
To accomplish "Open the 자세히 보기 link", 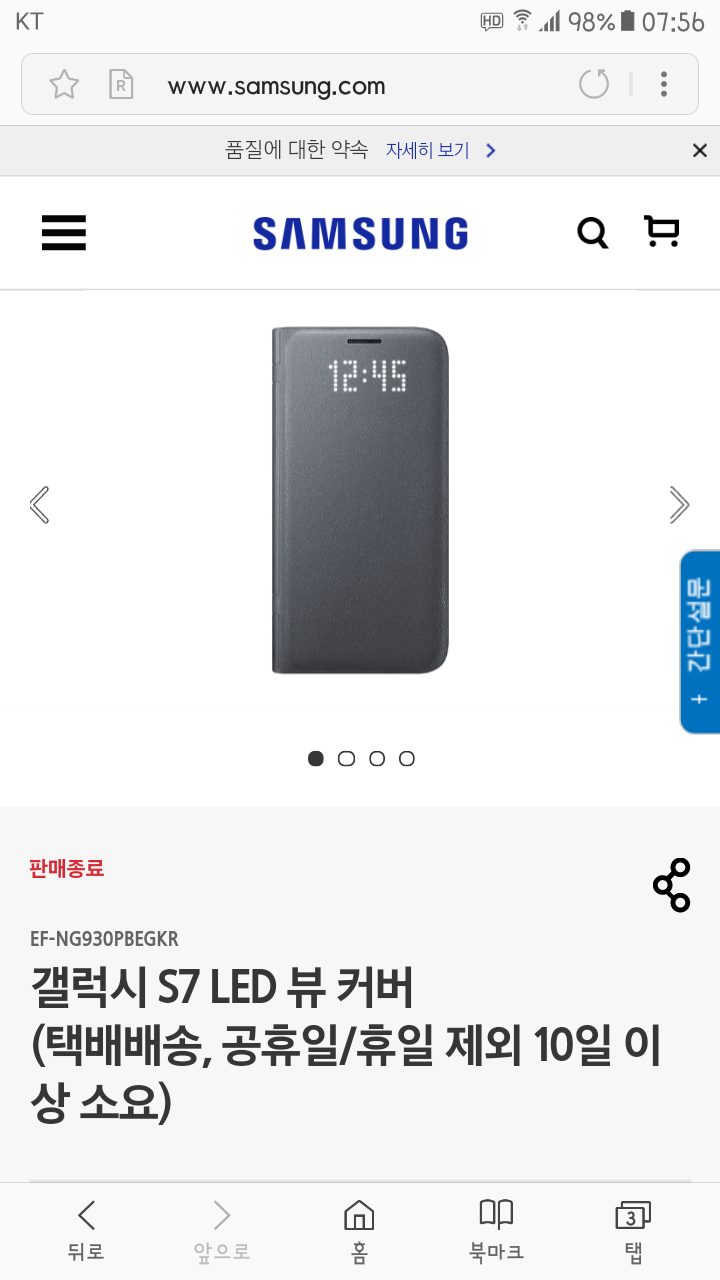I will [440, 151].
